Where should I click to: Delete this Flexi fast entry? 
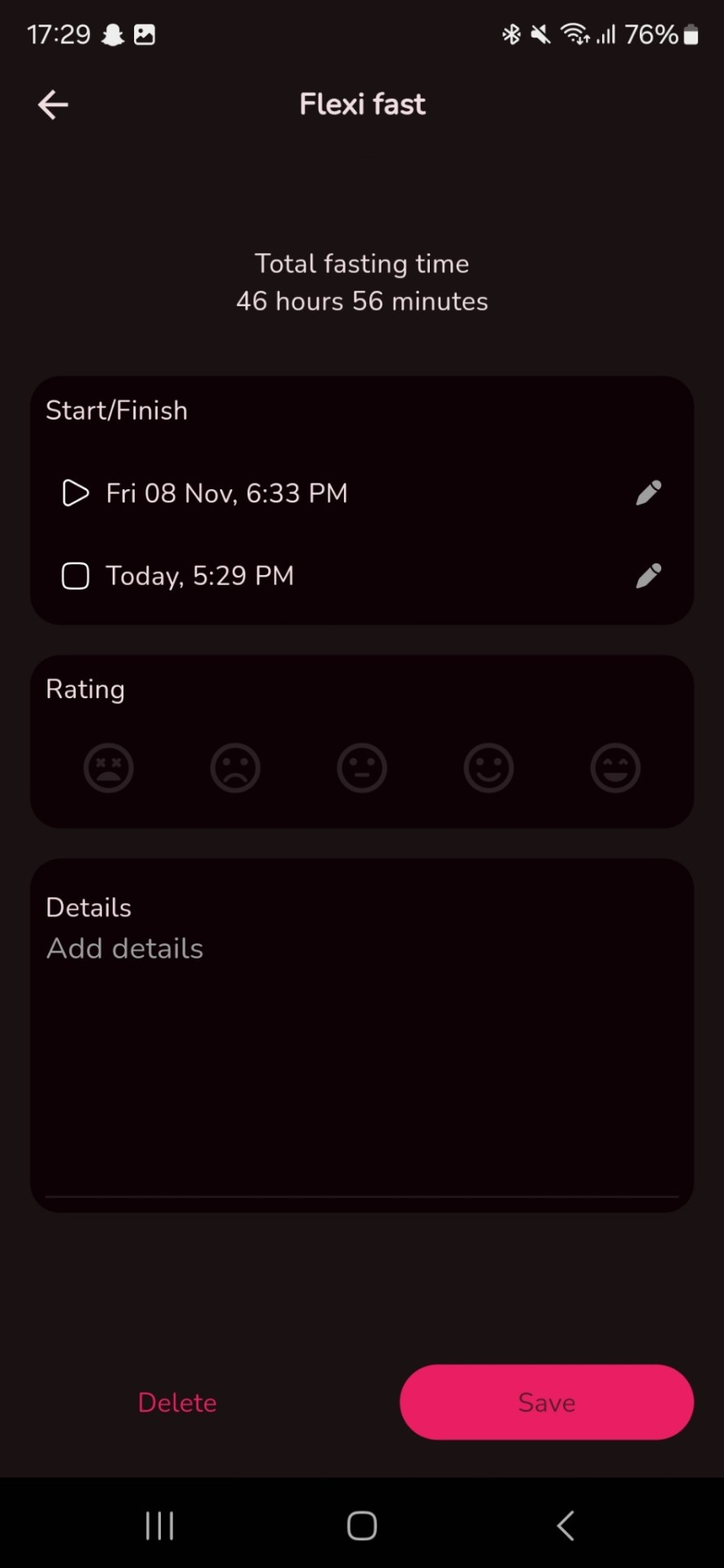(x=177, y=1402)
